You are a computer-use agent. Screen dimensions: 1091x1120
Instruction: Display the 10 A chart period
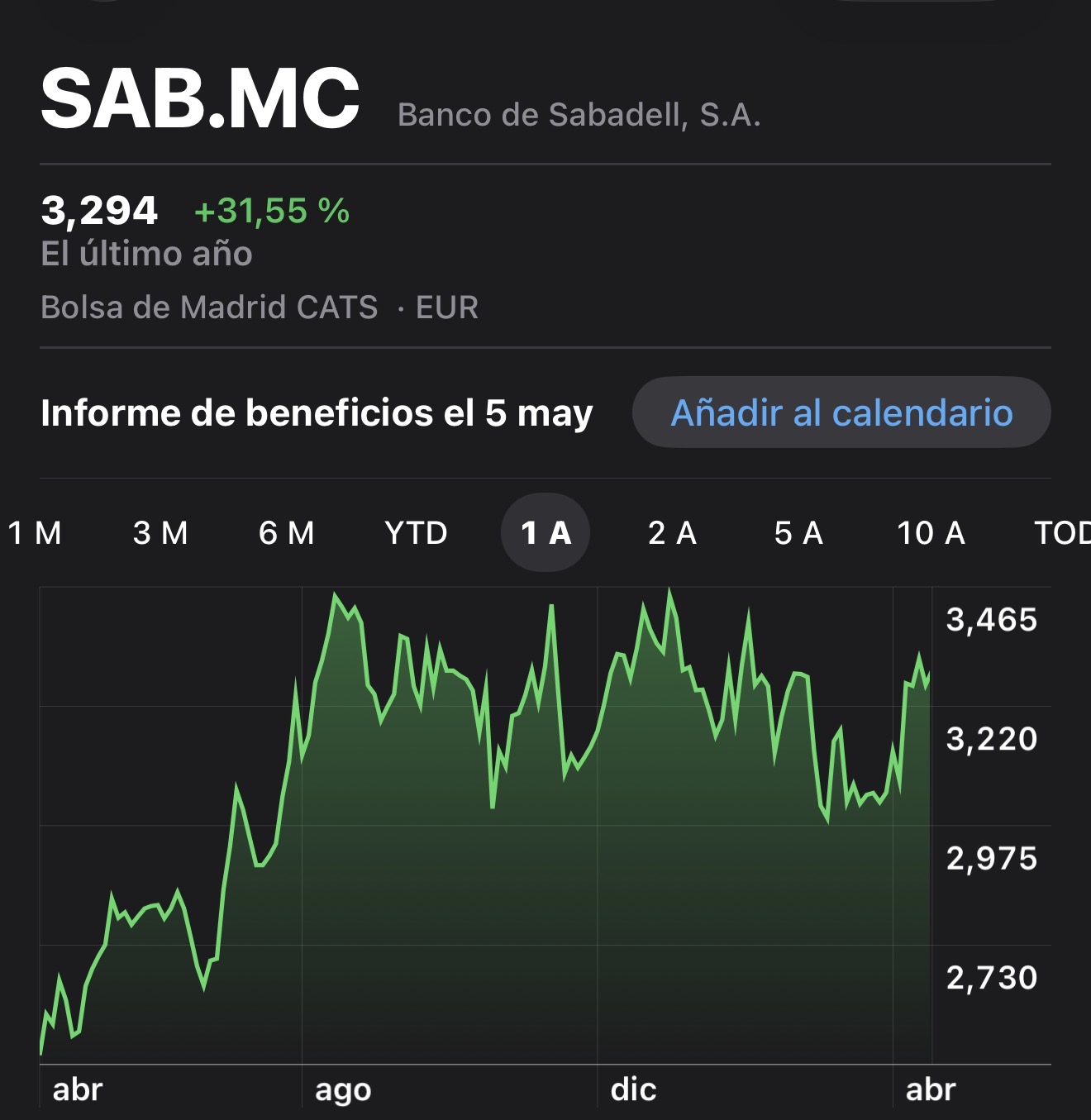(931, 533)
